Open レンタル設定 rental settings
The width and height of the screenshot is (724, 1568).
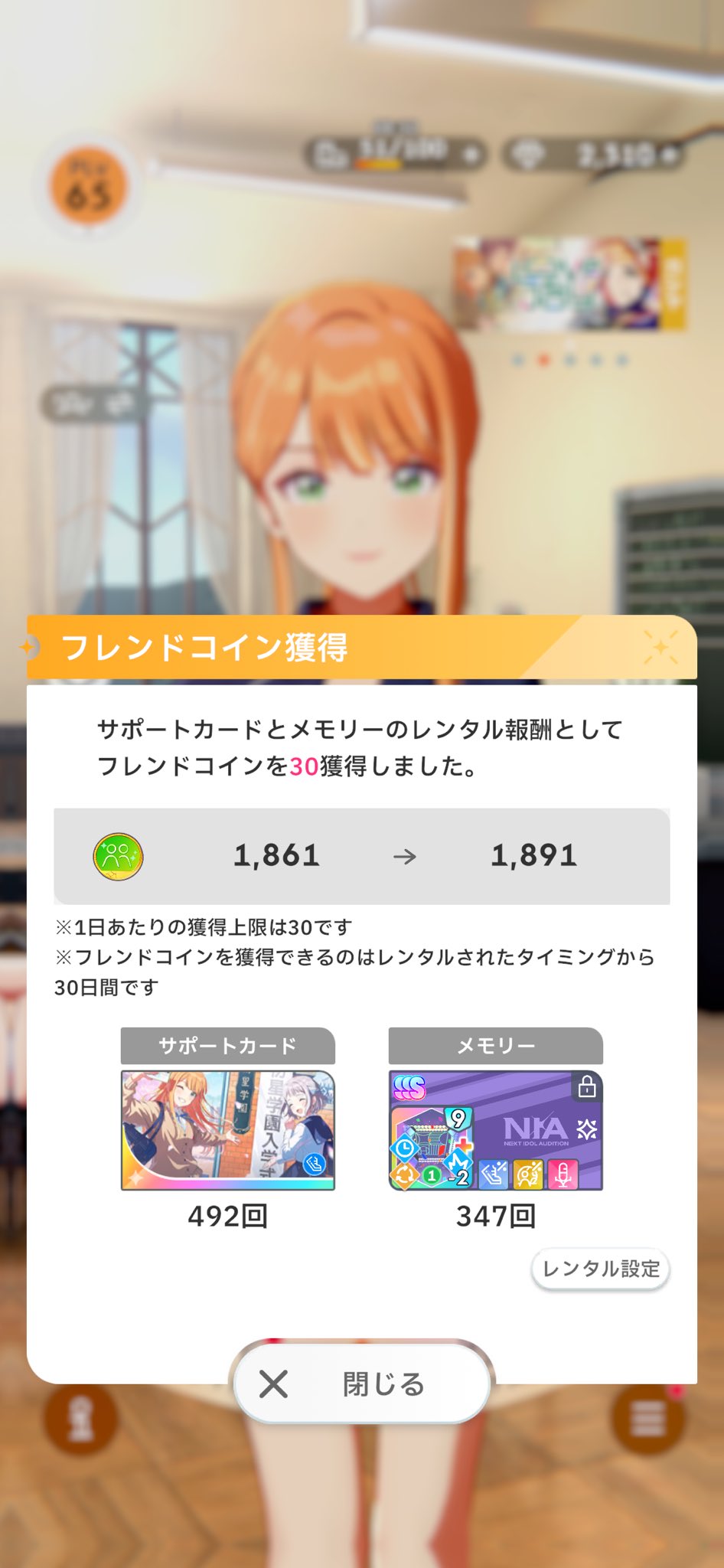[601, 1269]
